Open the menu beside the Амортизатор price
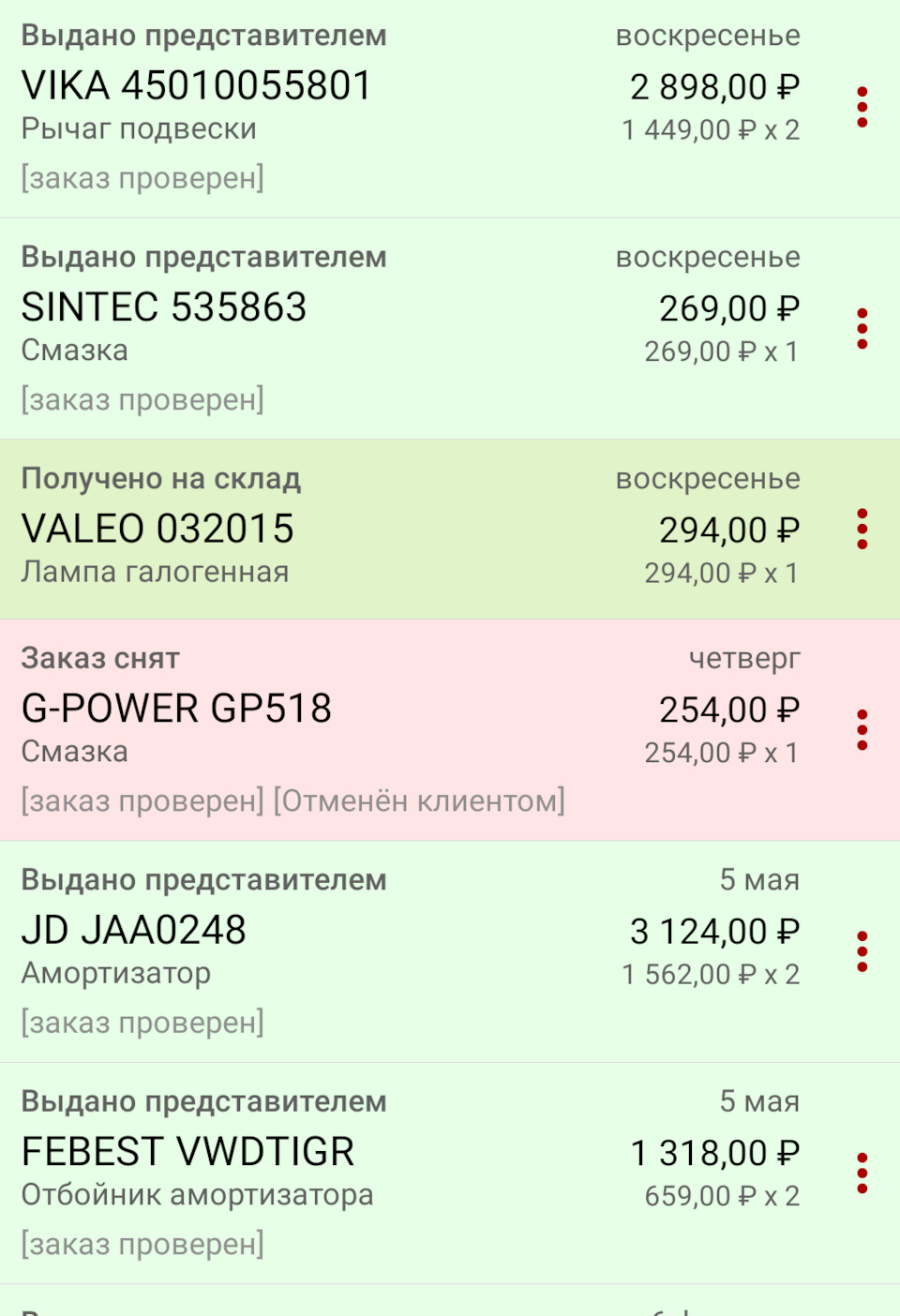The width and height of the screenshot is (900, 1316). point(862,953)
